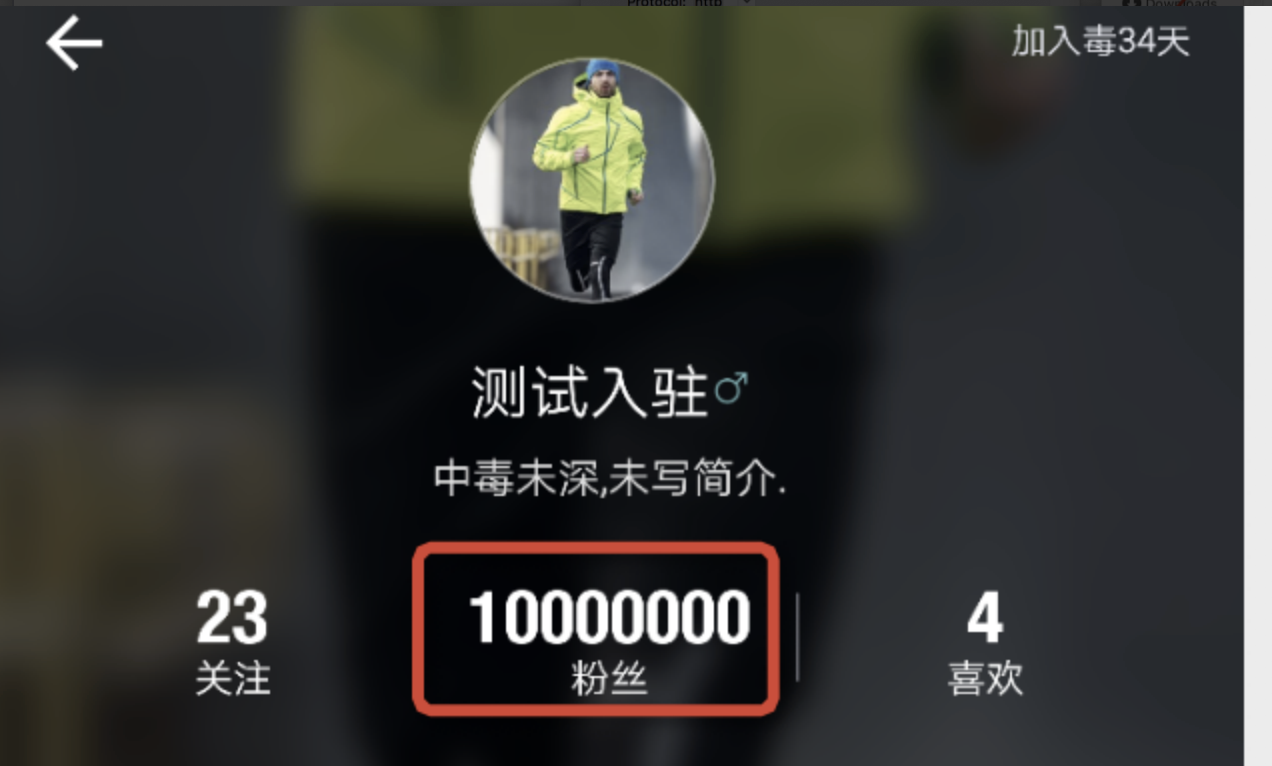Screen dimensions: 1272x766
Task: Open the profile avatar photo
Action: (x=592, y=180)
